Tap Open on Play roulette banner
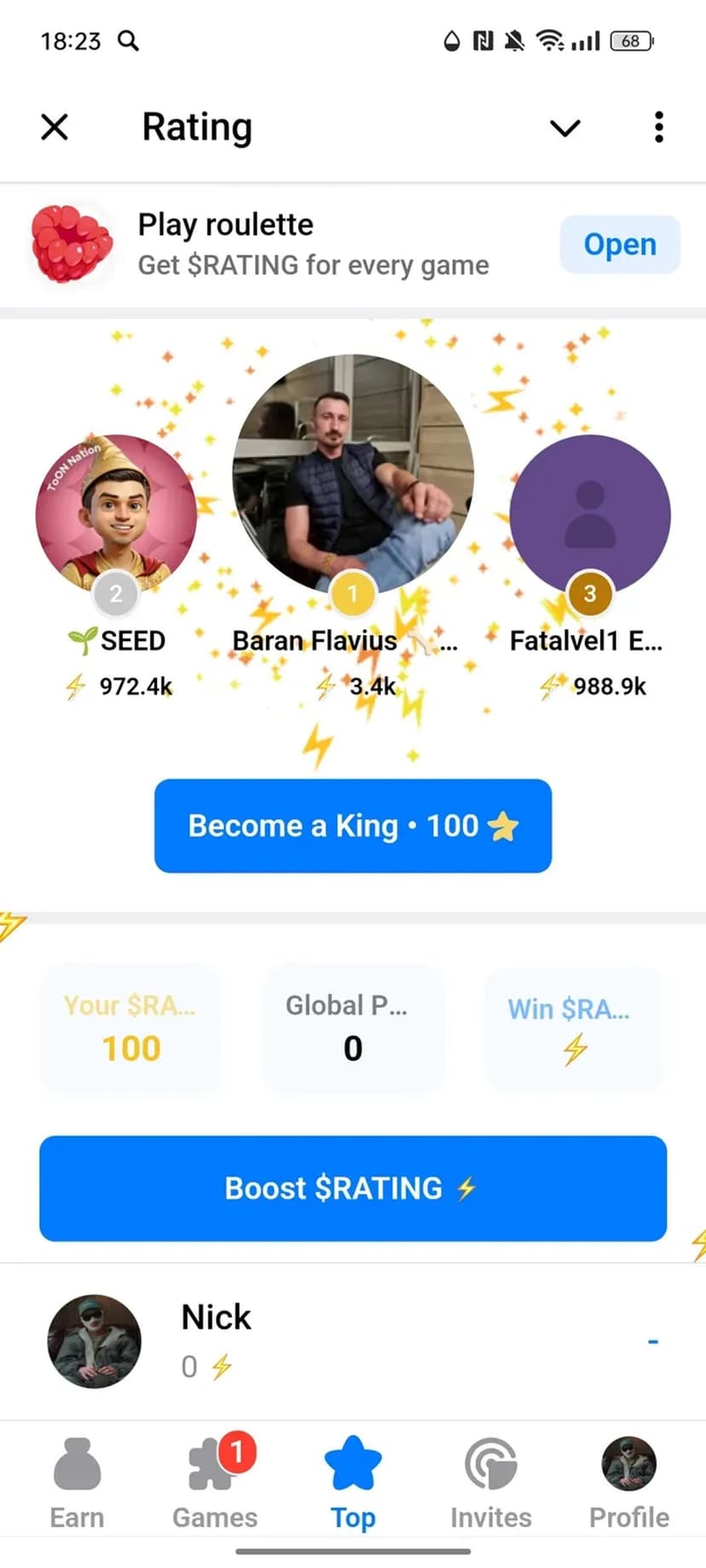The image size is (706, 1568). [x=620, y=245]
